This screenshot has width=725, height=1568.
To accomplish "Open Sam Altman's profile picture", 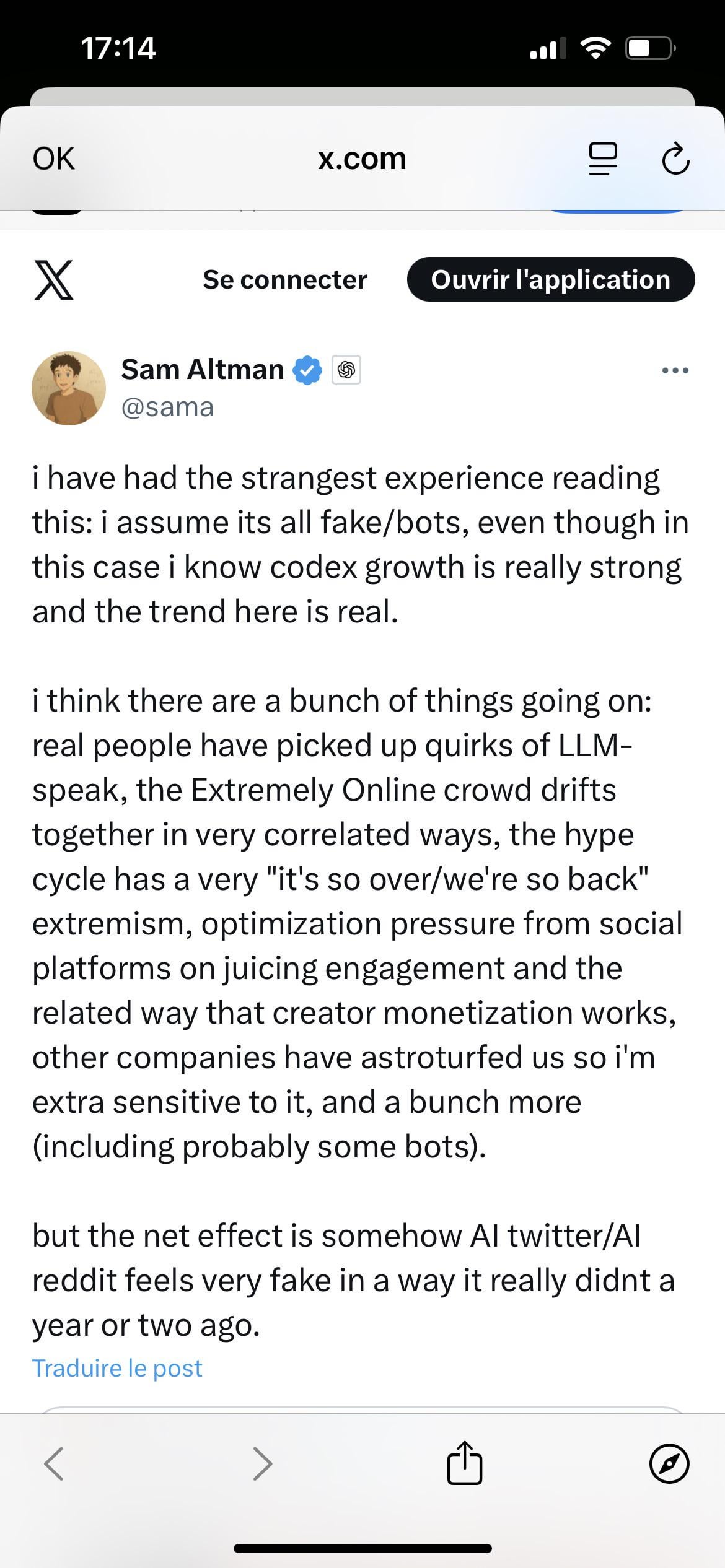I will coord(69,388).
